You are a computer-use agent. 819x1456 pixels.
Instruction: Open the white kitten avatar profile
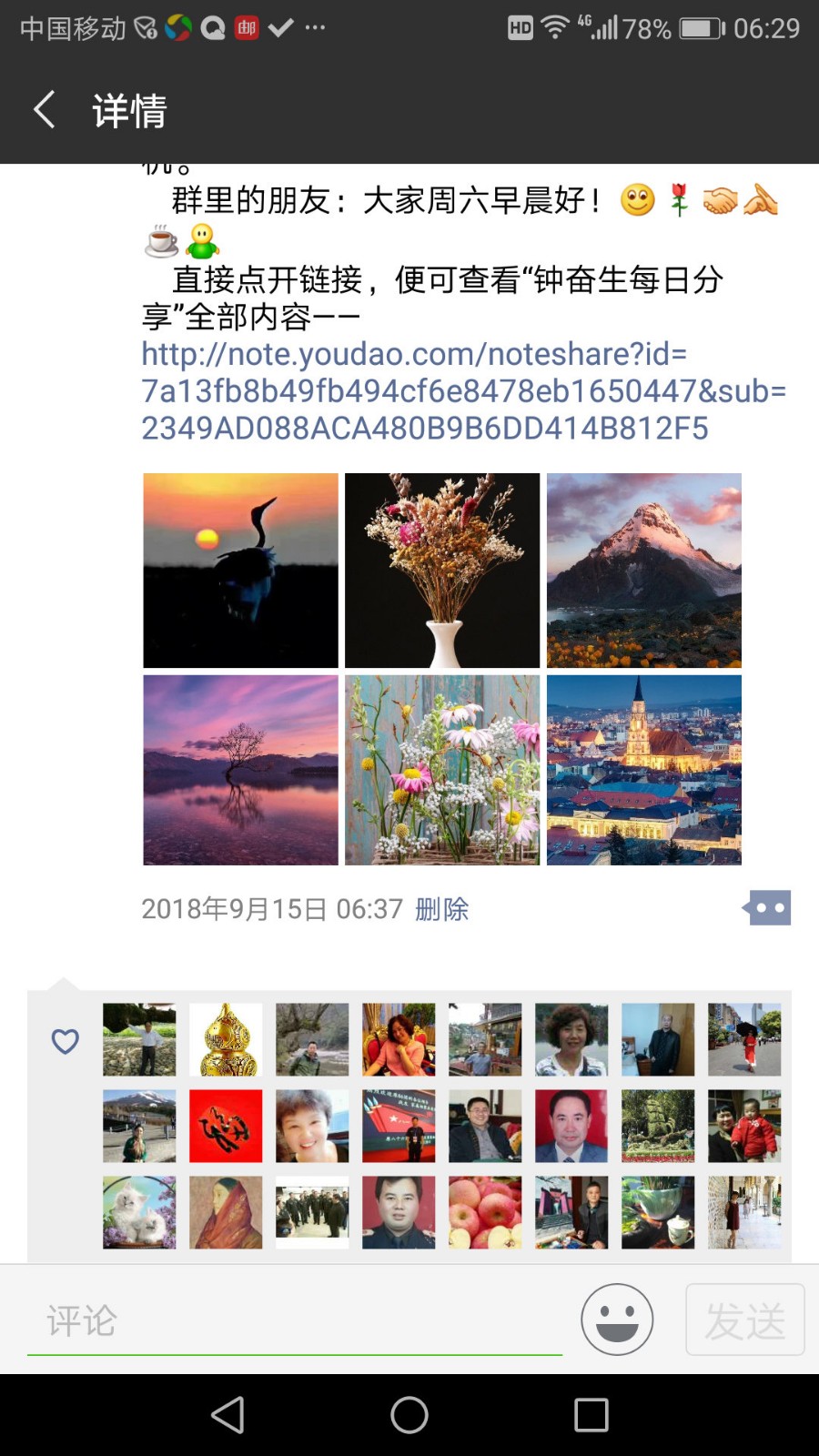coord(139,1212)
